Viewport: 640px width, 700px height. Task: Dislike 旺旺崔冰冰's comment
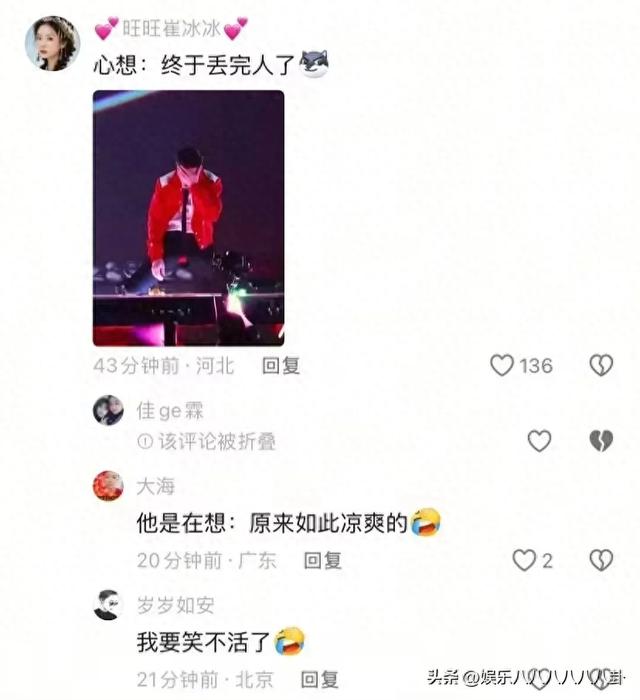coord(600,366)
